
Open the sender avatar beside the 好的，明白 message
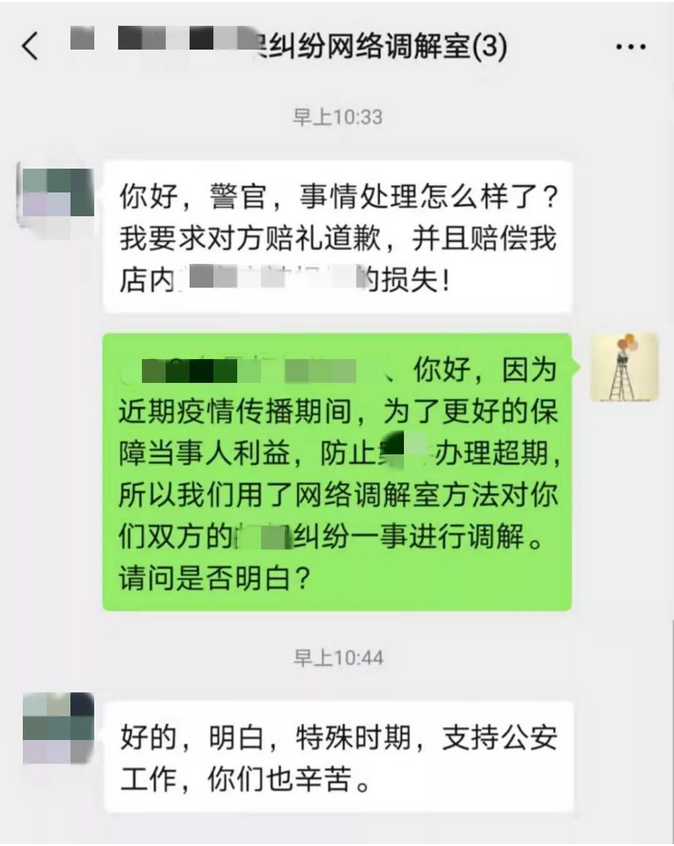pyautogui.click(x=57, y=726)
